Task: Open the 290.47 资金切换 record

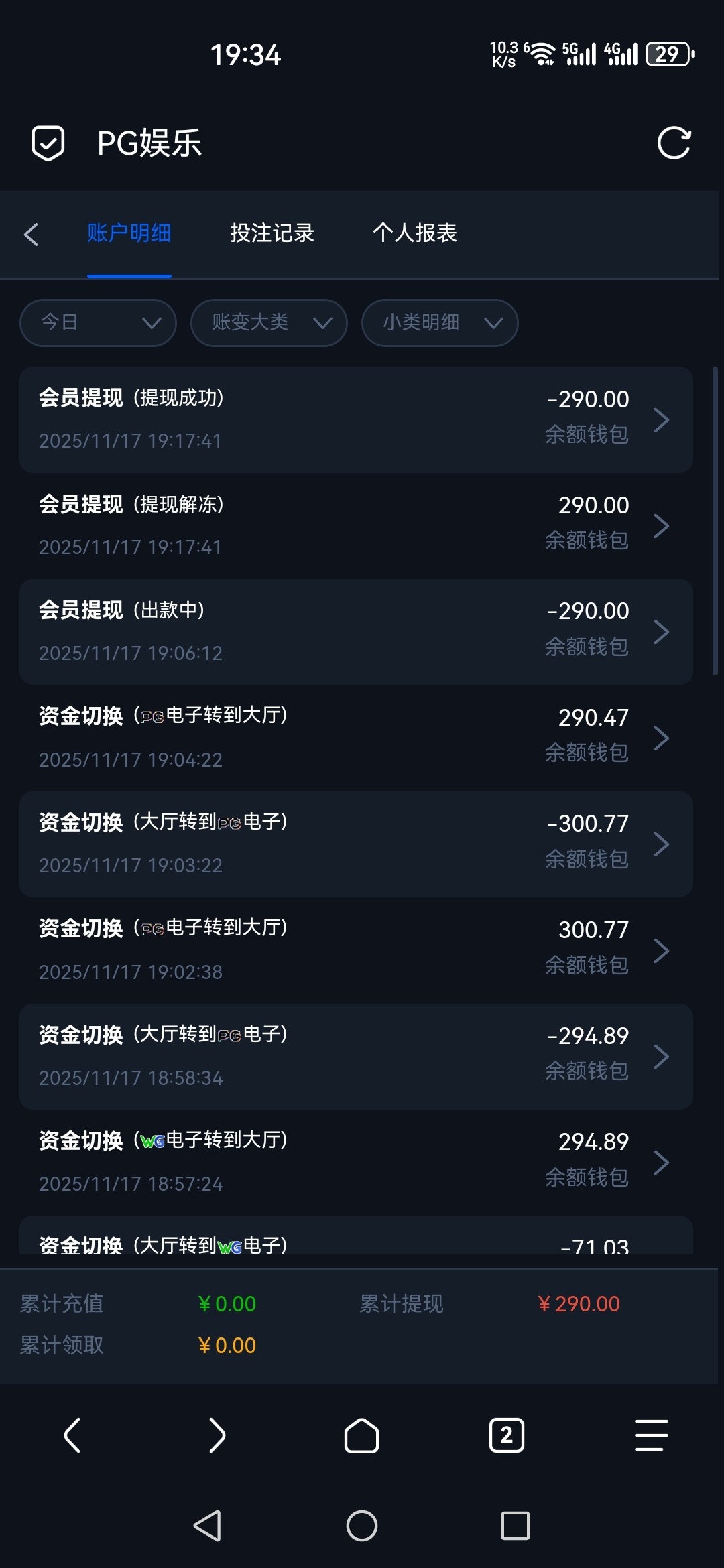Action: 355,738
